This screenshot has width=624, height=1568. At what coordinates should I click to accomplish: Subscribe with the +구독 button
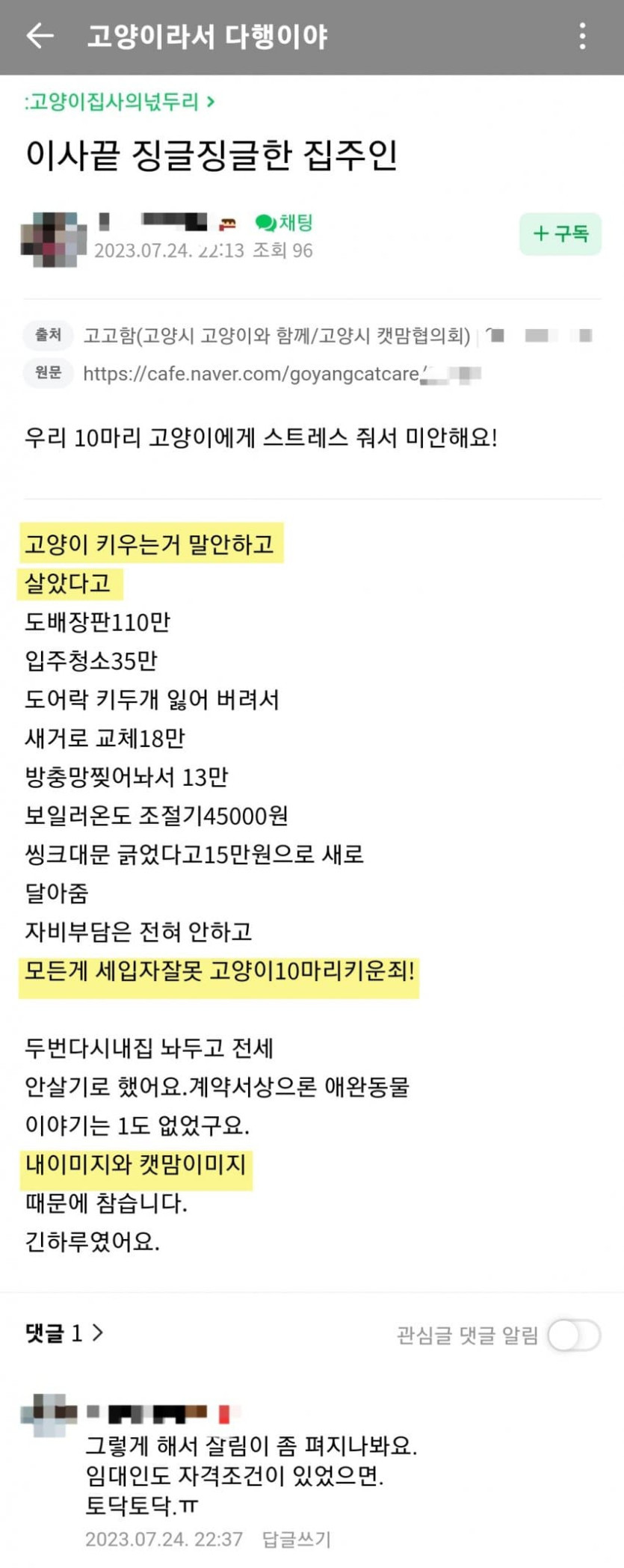560,234
